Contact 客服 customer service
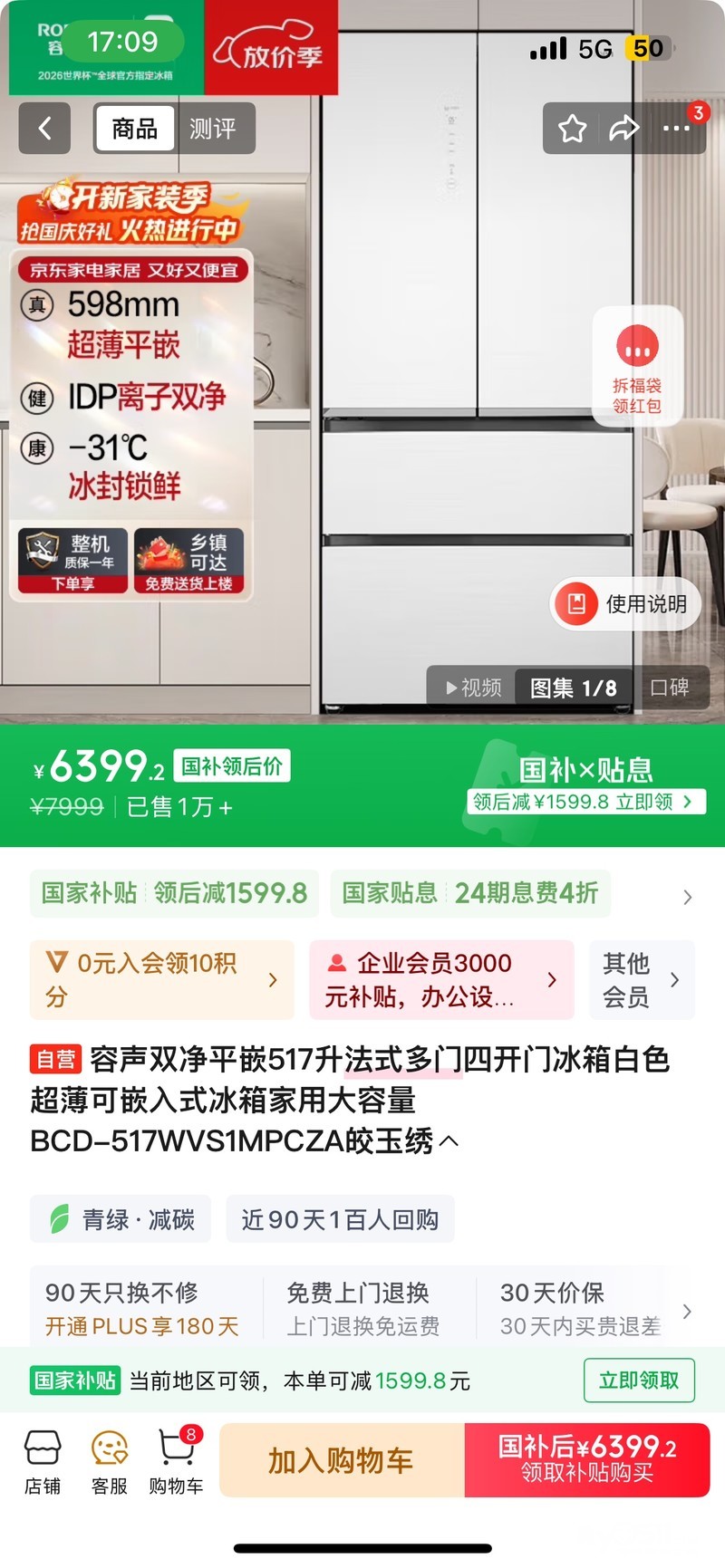This screenshot has width=725, height=1568. 110,1462
